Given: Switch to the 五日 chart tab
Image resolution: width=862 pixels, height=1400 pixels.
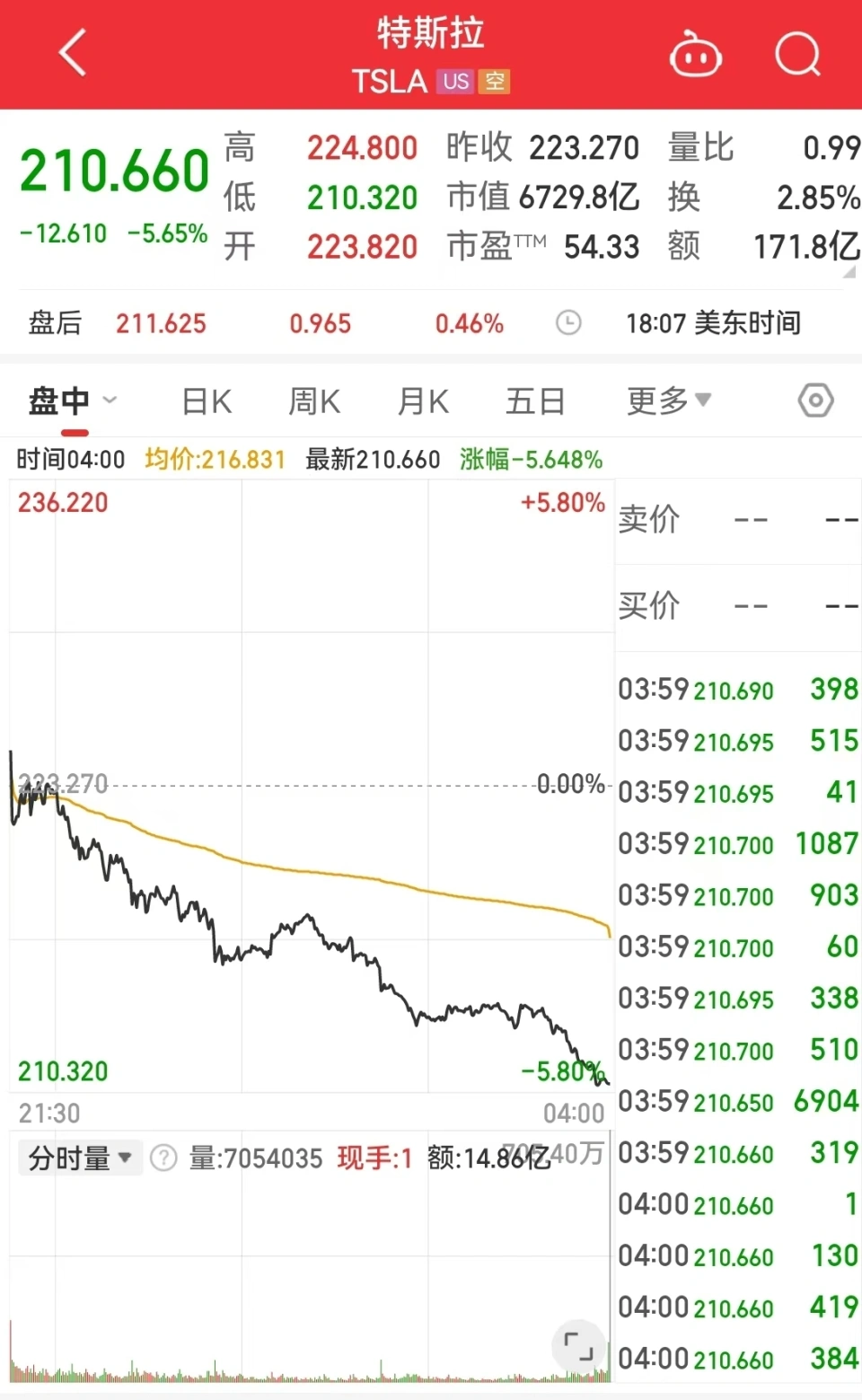Looking at the screenshot, I should tap(535, 401).
